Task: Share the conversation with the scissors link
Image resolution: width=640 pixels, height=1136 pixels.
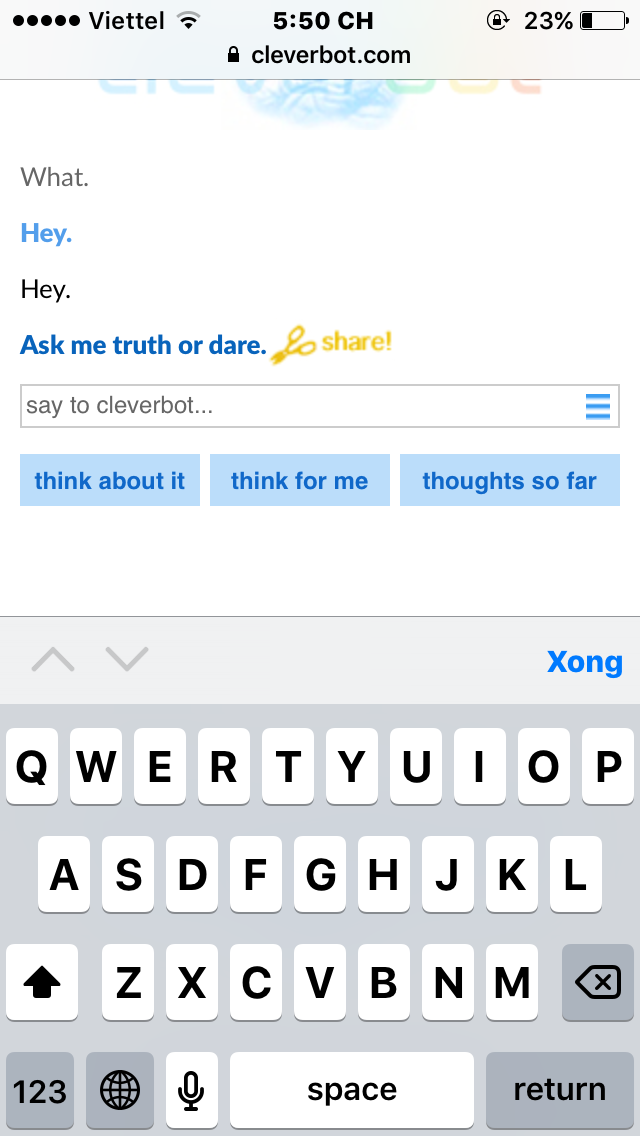Action: [x=332, y=344]
